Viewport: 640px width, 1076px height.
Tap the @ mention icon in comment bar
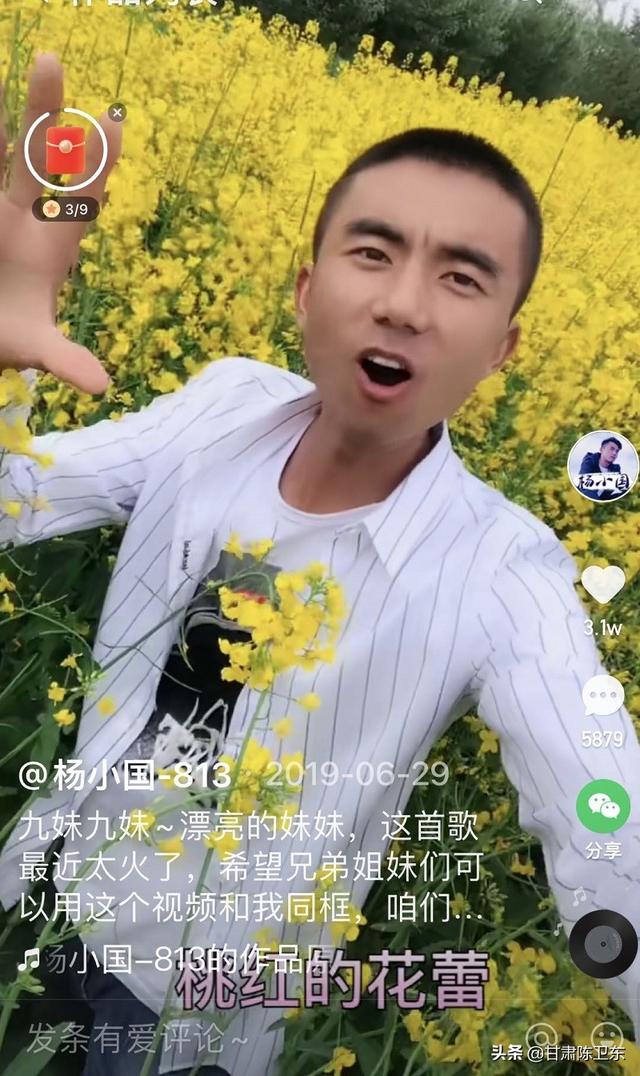coord(542,1036)
